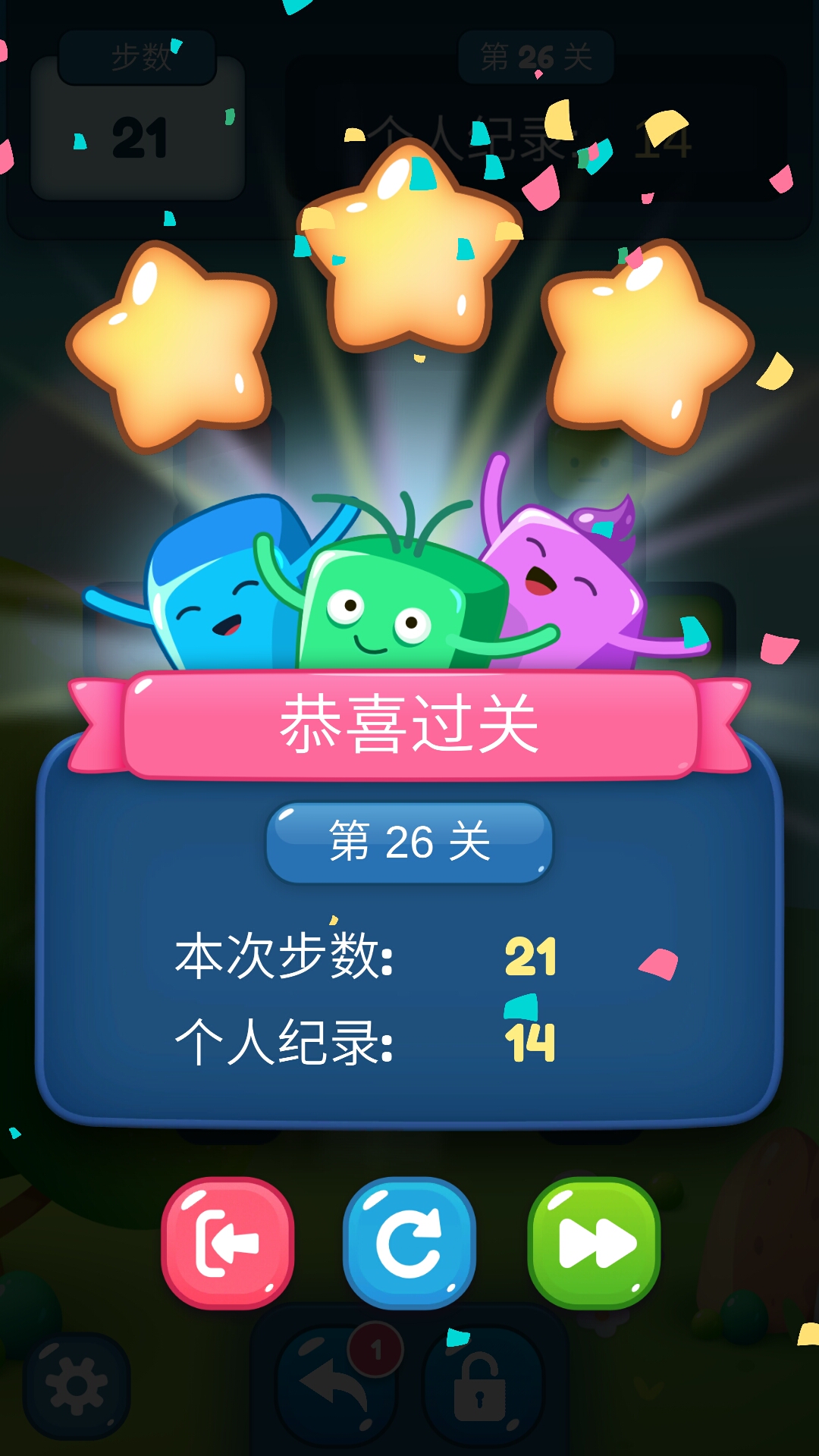The height and width of the screenshot is (1456, 819).
Task: Replay level 26 with the blue button
Action: click(x=409, y=1242)
